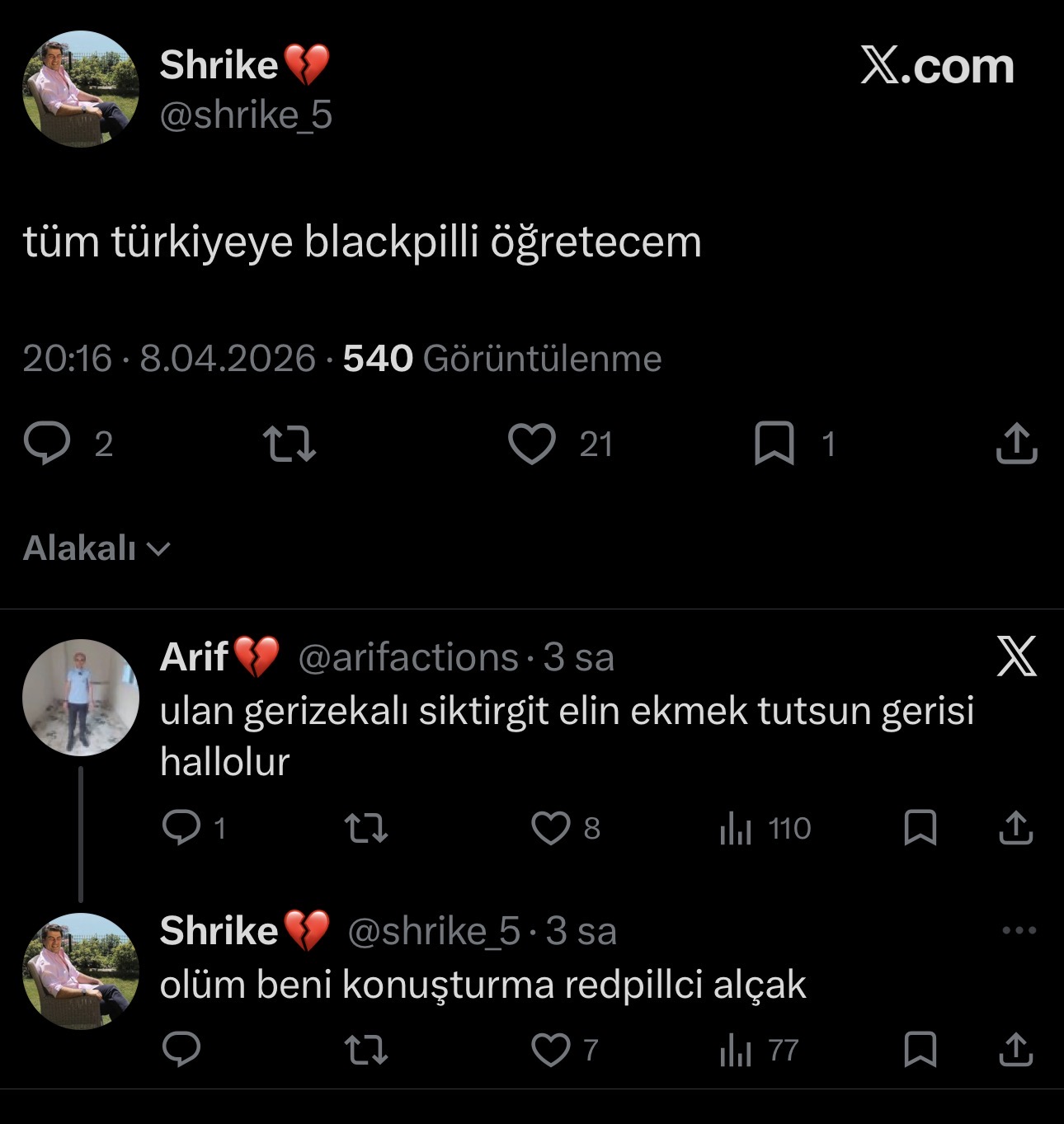Like Shrike's redpillci reply with 7 likes

pos(550,1050)
